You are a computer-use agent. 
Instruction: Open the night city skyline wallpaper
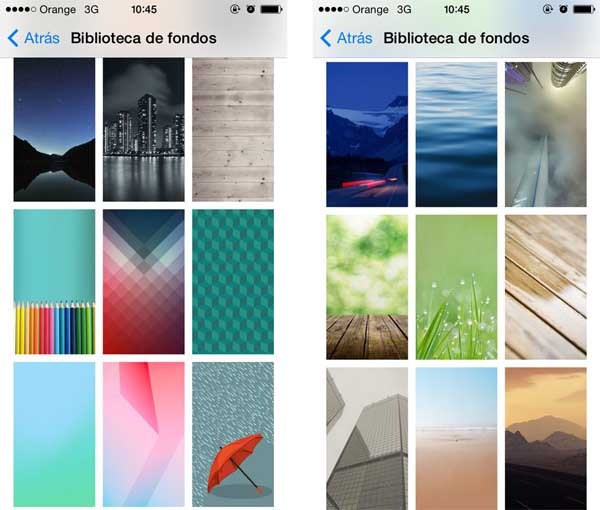click(x=144, y=130)
